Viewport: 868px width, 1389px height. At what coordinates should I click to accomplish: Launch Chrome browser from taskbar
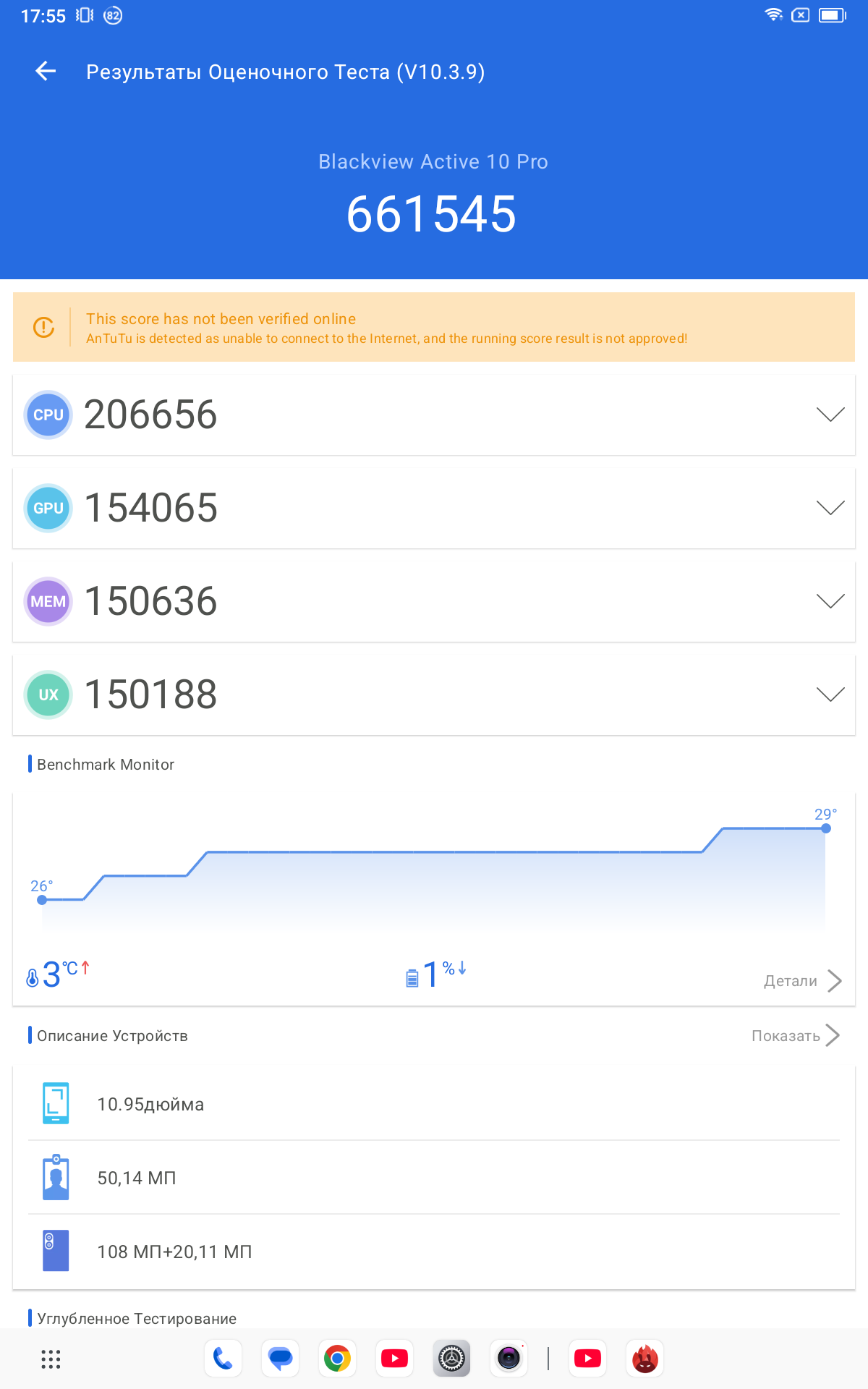click(337, 1359)
